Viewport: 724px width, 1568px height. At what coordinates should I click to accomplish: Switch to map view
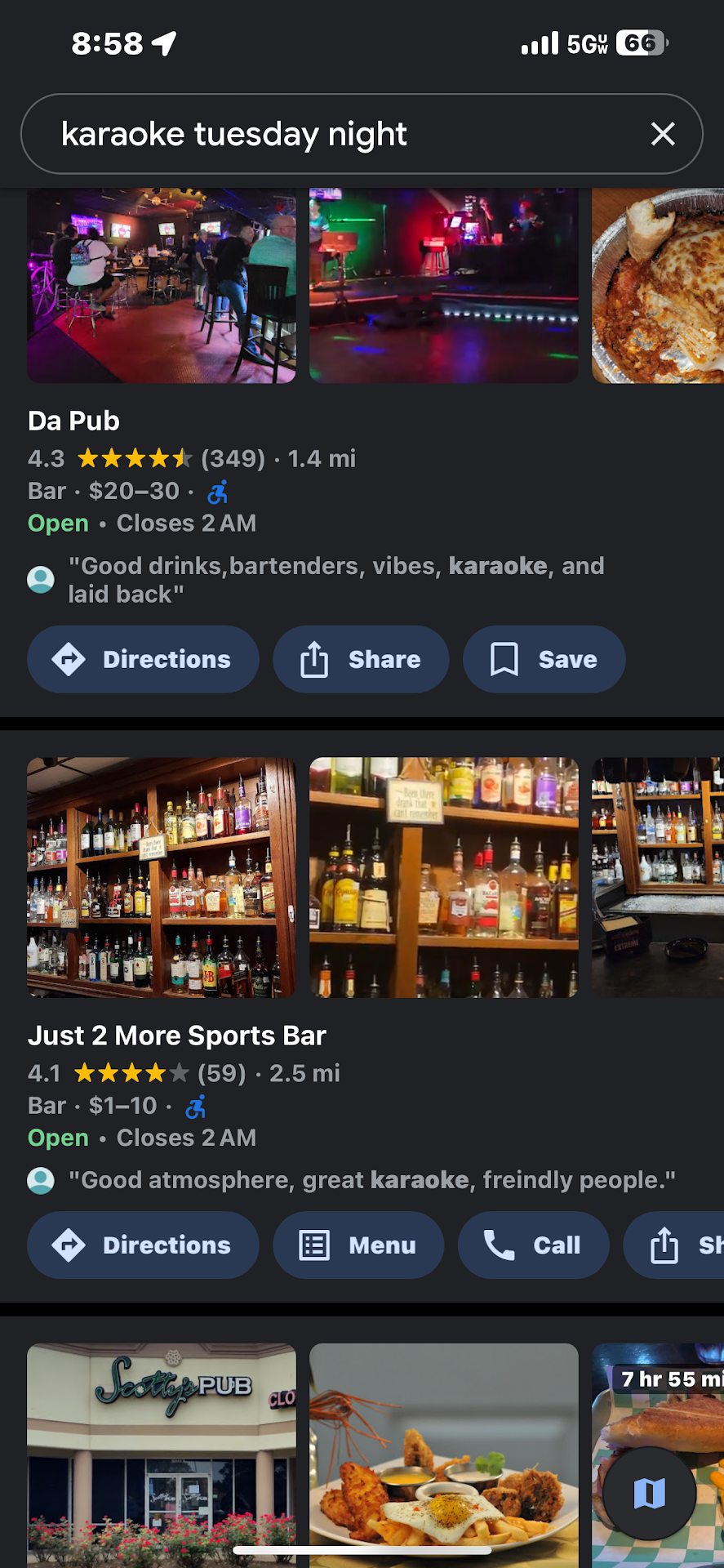(x=649, y=1494)
